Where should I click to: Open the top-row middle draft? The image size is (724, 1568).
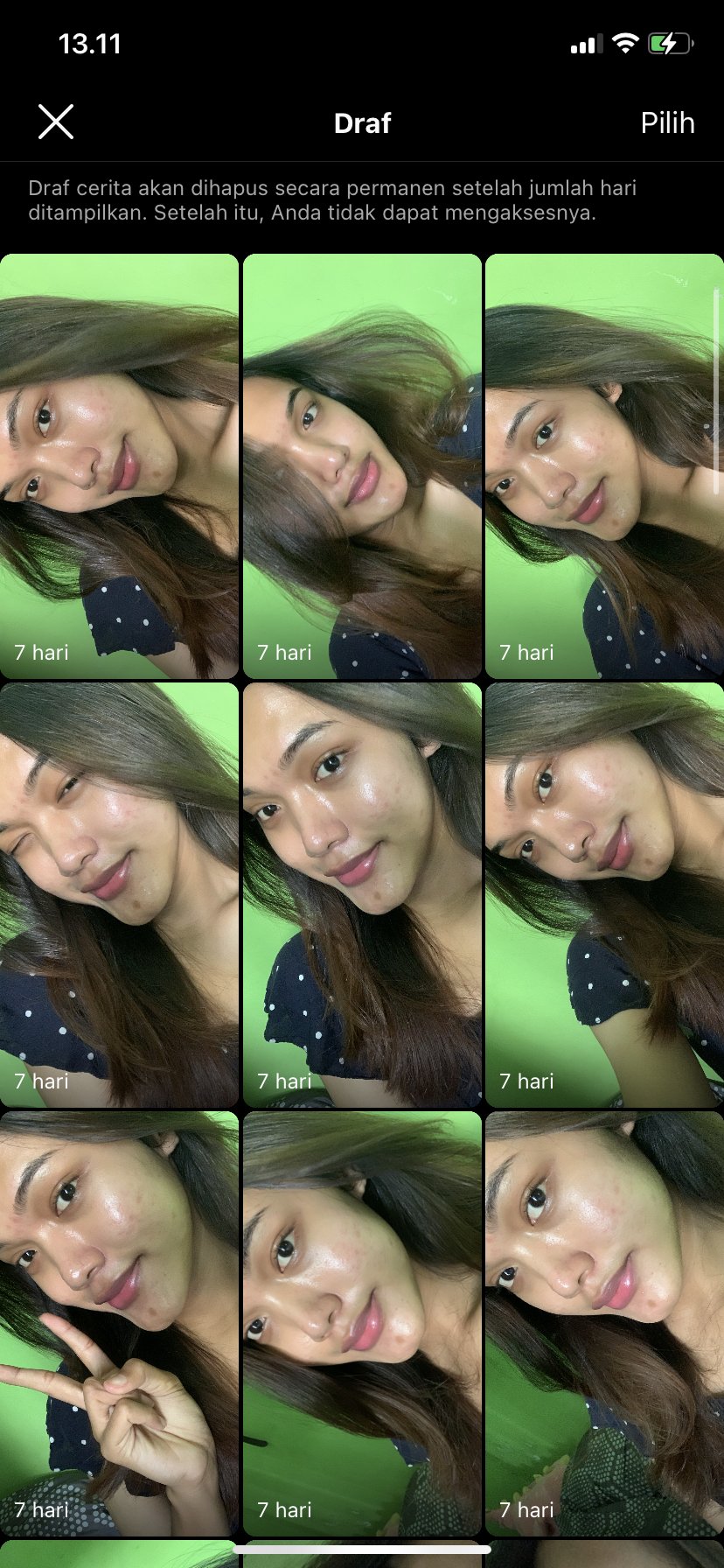362,466
